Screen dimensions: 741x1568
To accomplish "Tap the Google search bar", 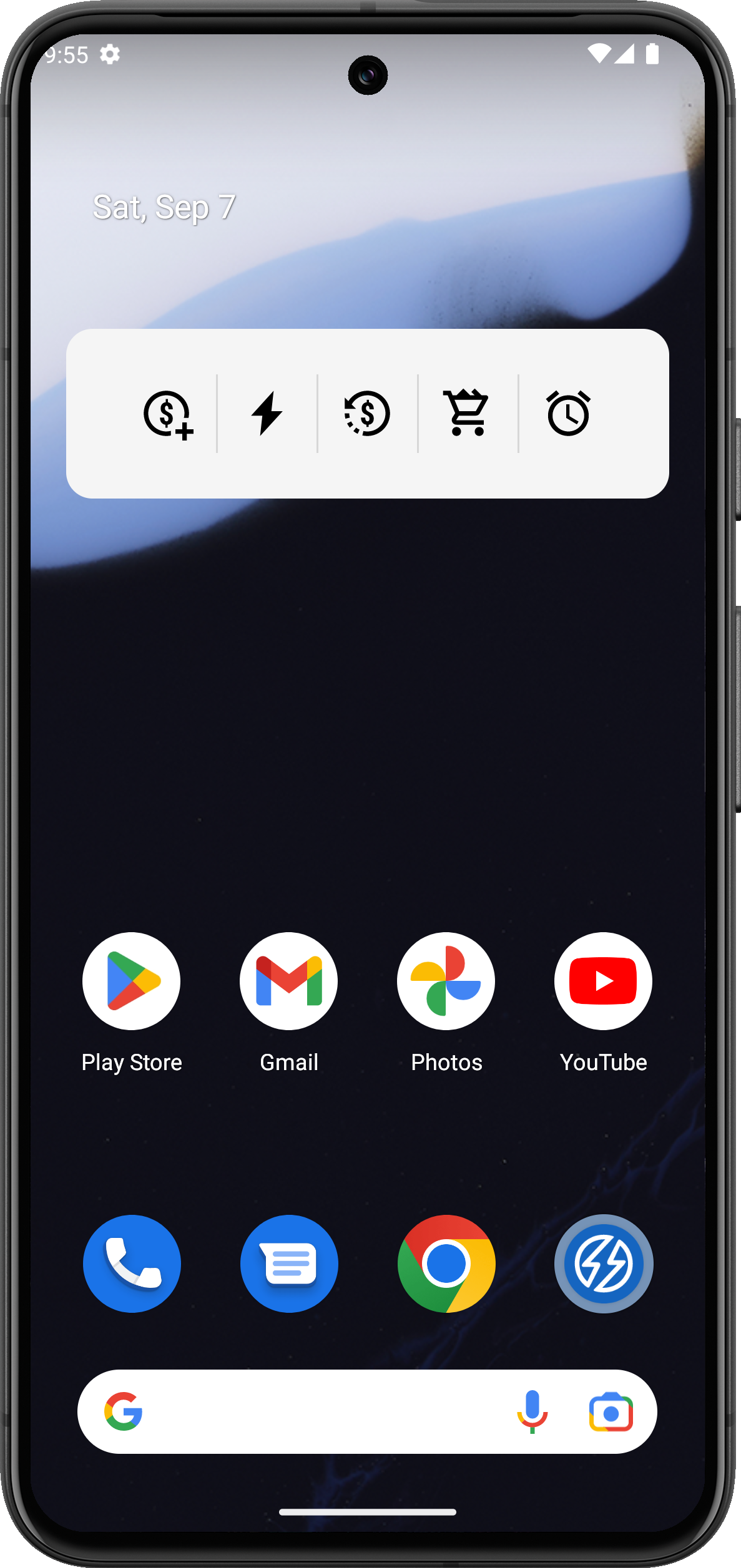I will point(312,1411).
